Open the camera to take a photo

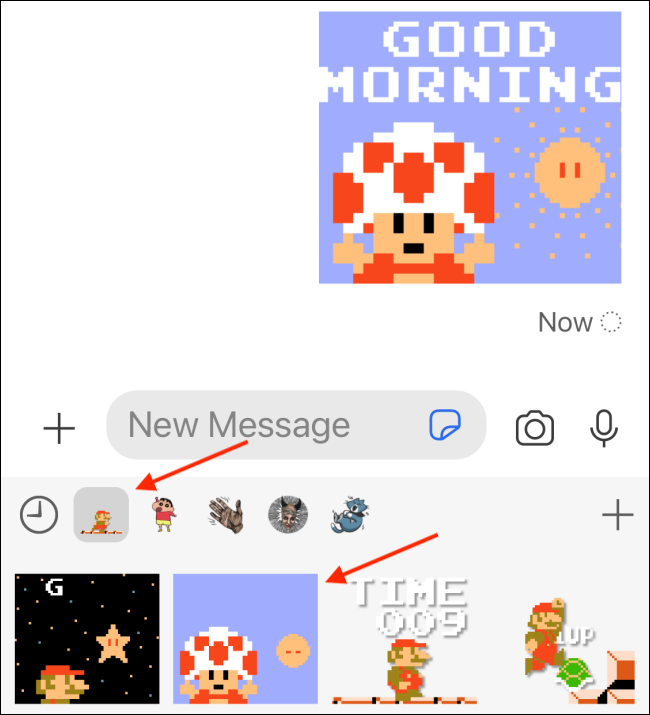click(535, 429)
